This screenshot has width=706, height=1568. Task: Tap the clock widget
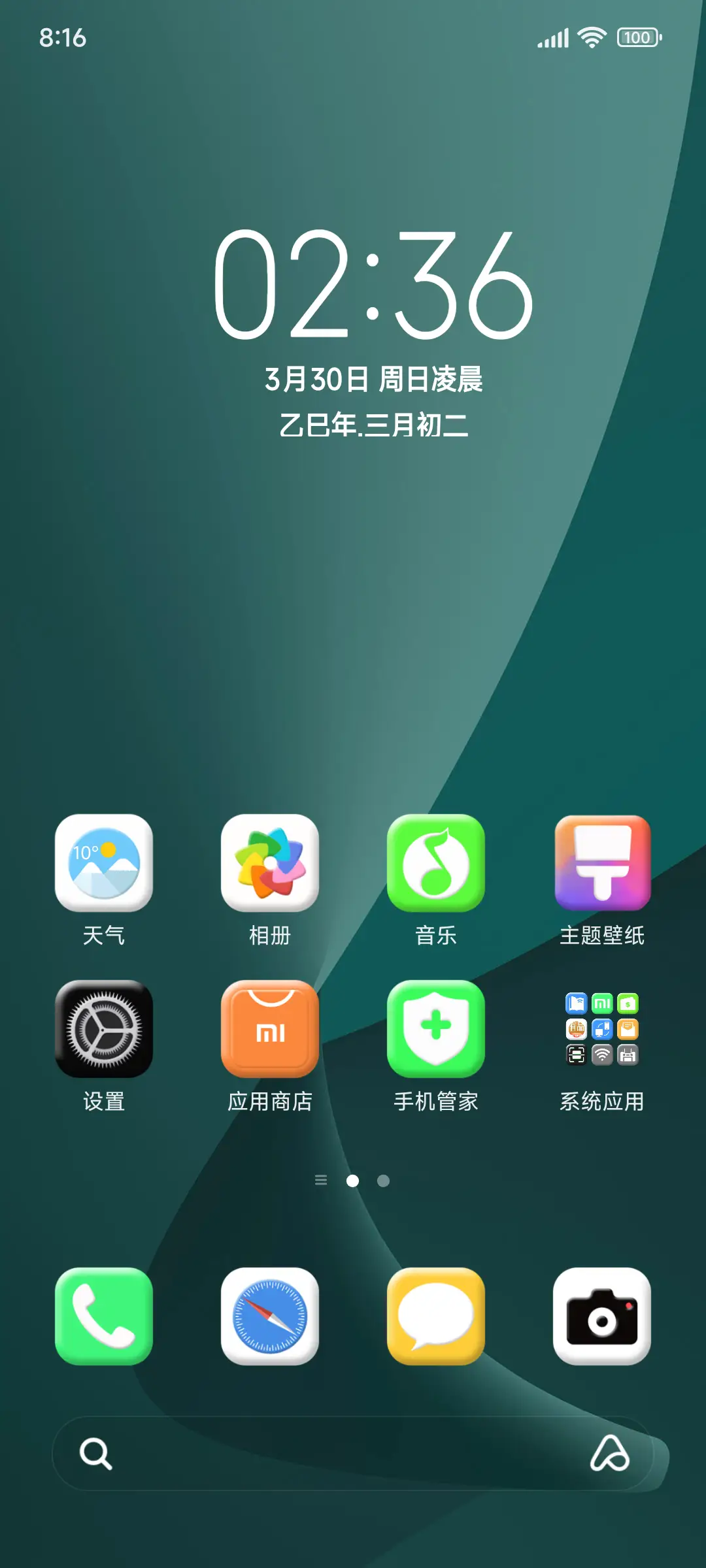coord(373,284)
